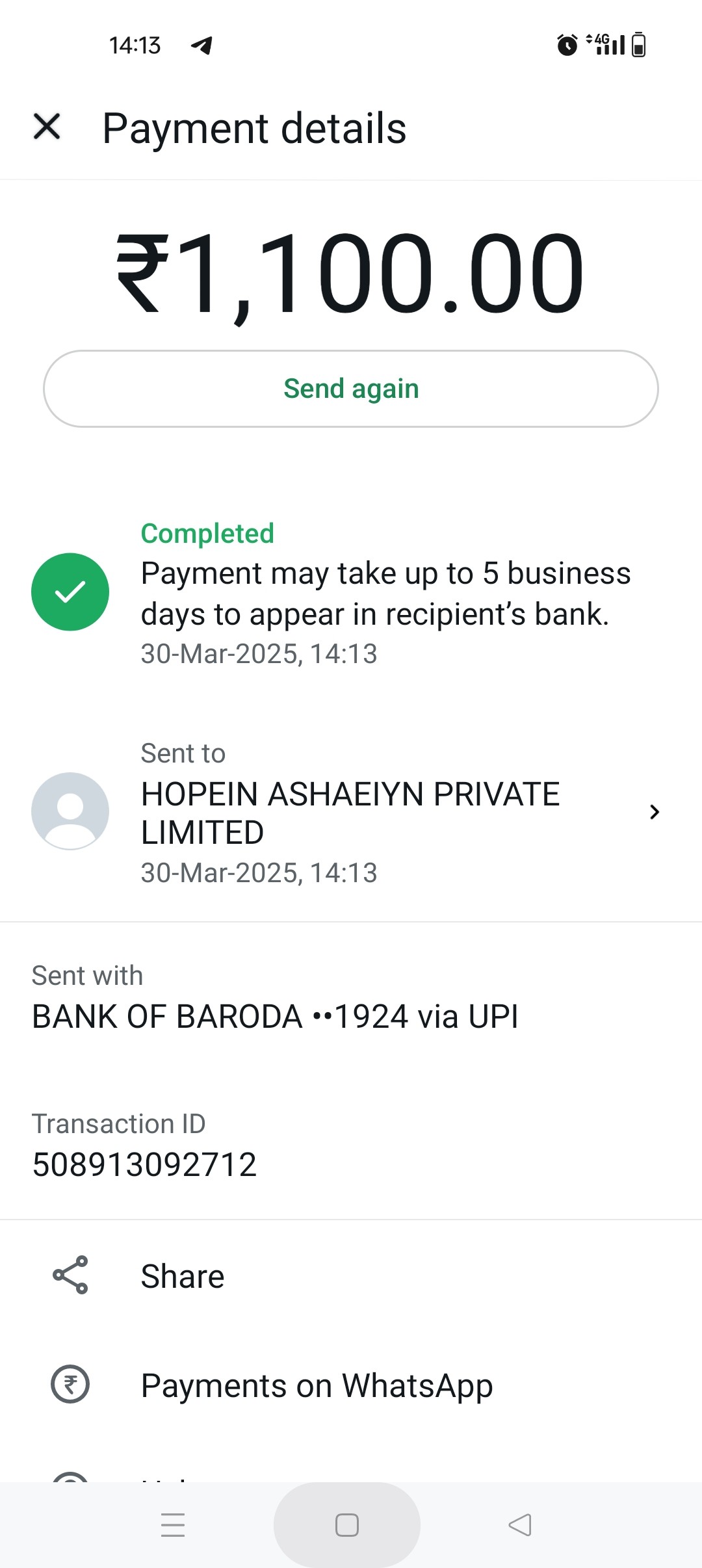Go back using system back button
Screen dimensions: 702x1568
point(520,1525)
